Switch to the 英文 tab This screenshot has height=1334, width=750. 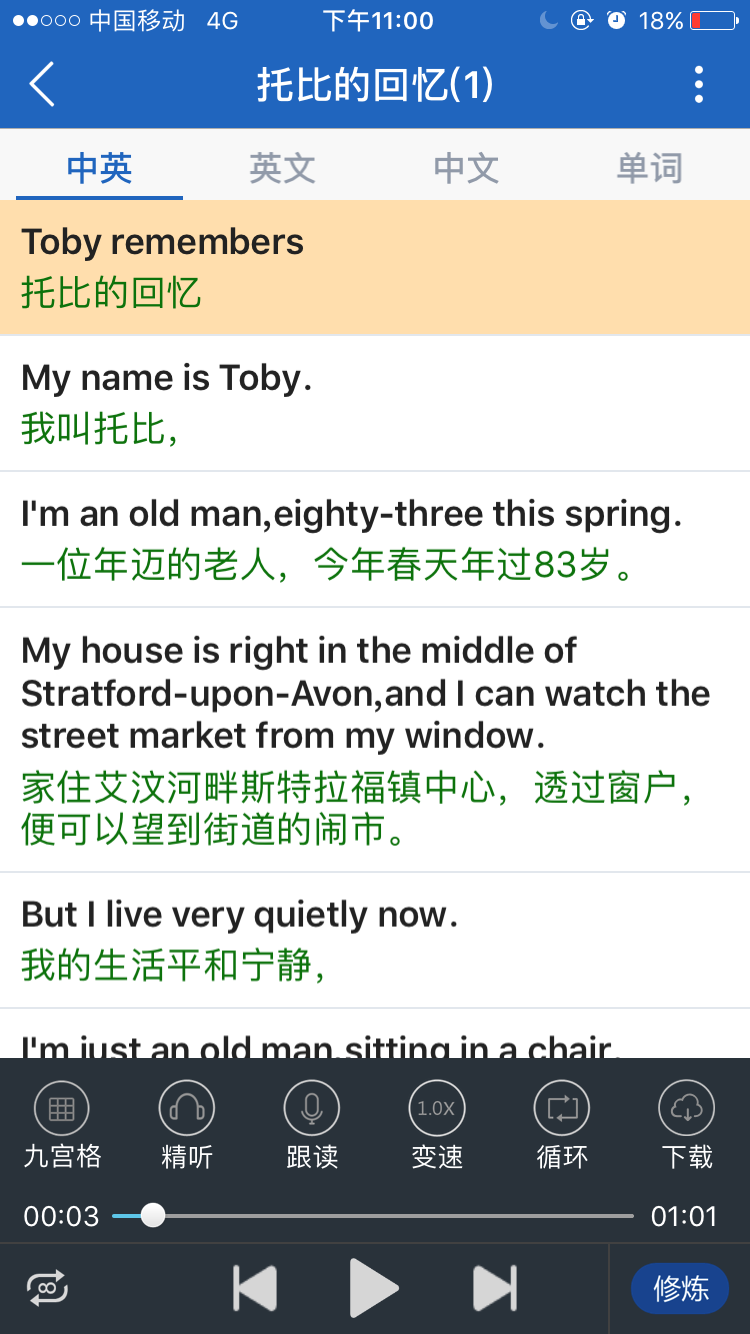[282, 168]
